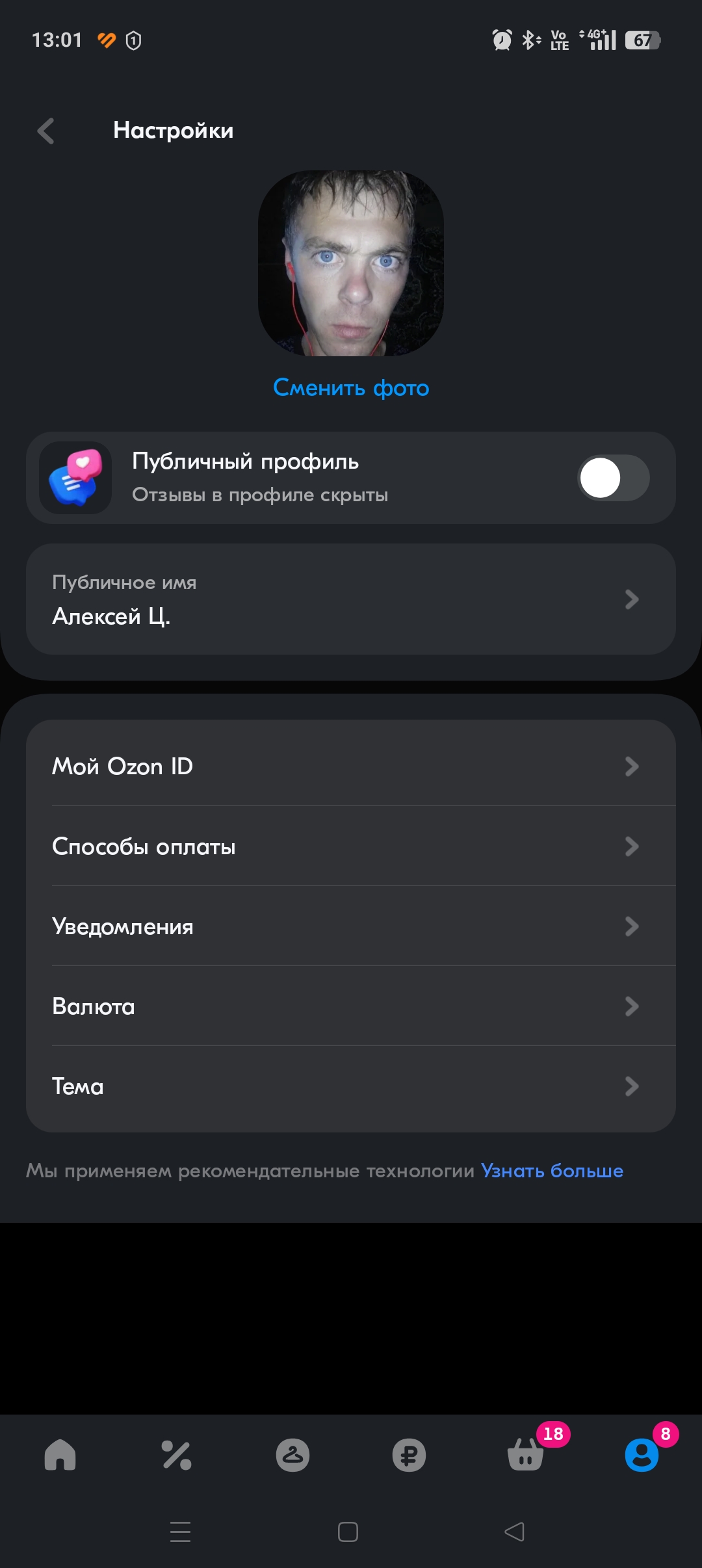Go back from the Настройки screen
The height and width of the screenshot is (1568, 702).
[x=45, y=131]
